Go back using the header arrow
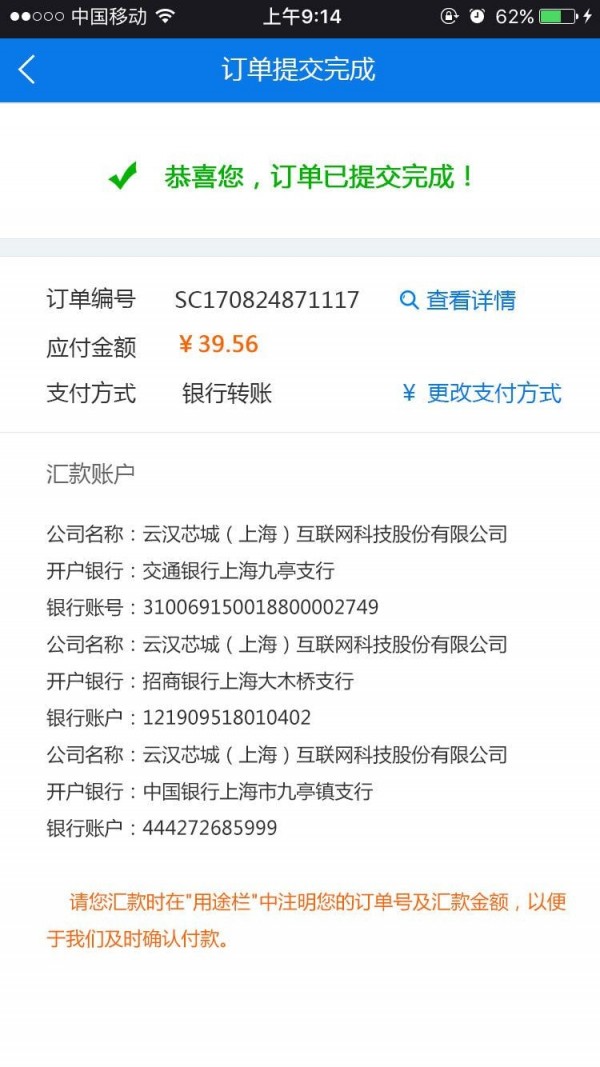 [27, 69]
